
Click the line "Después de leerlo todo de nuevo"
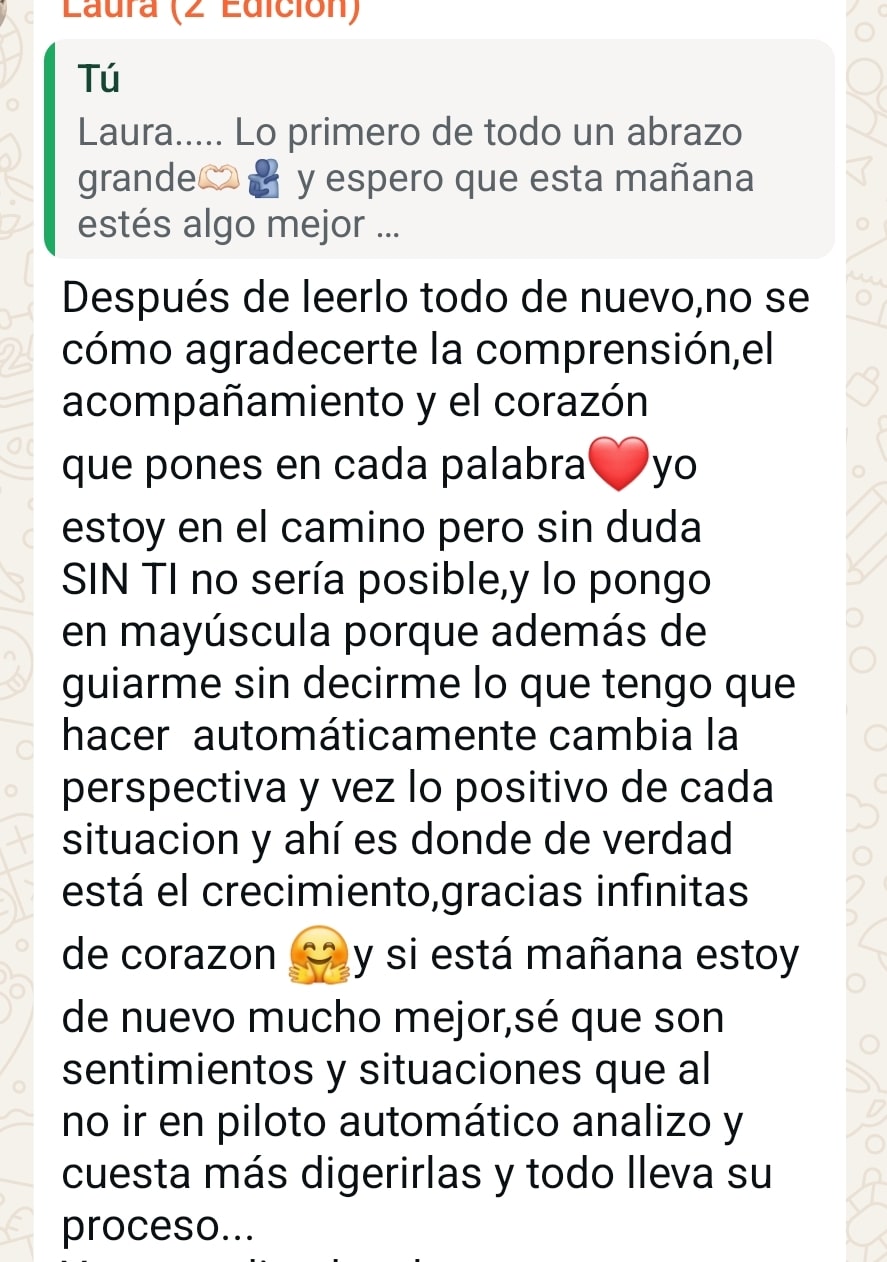(400, 297)
